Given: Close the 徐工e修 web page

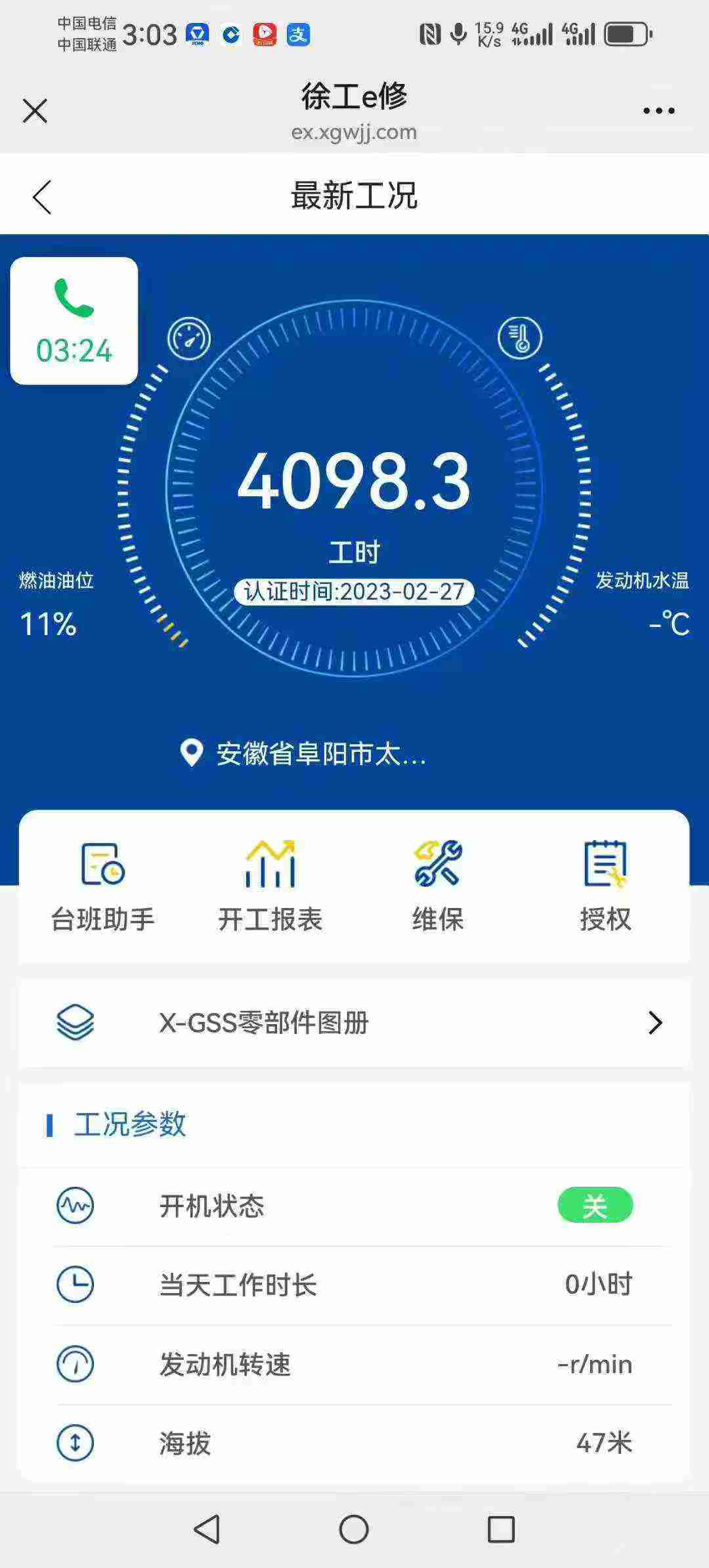Looking at the screenshot, I should click(x=35, y=111).
